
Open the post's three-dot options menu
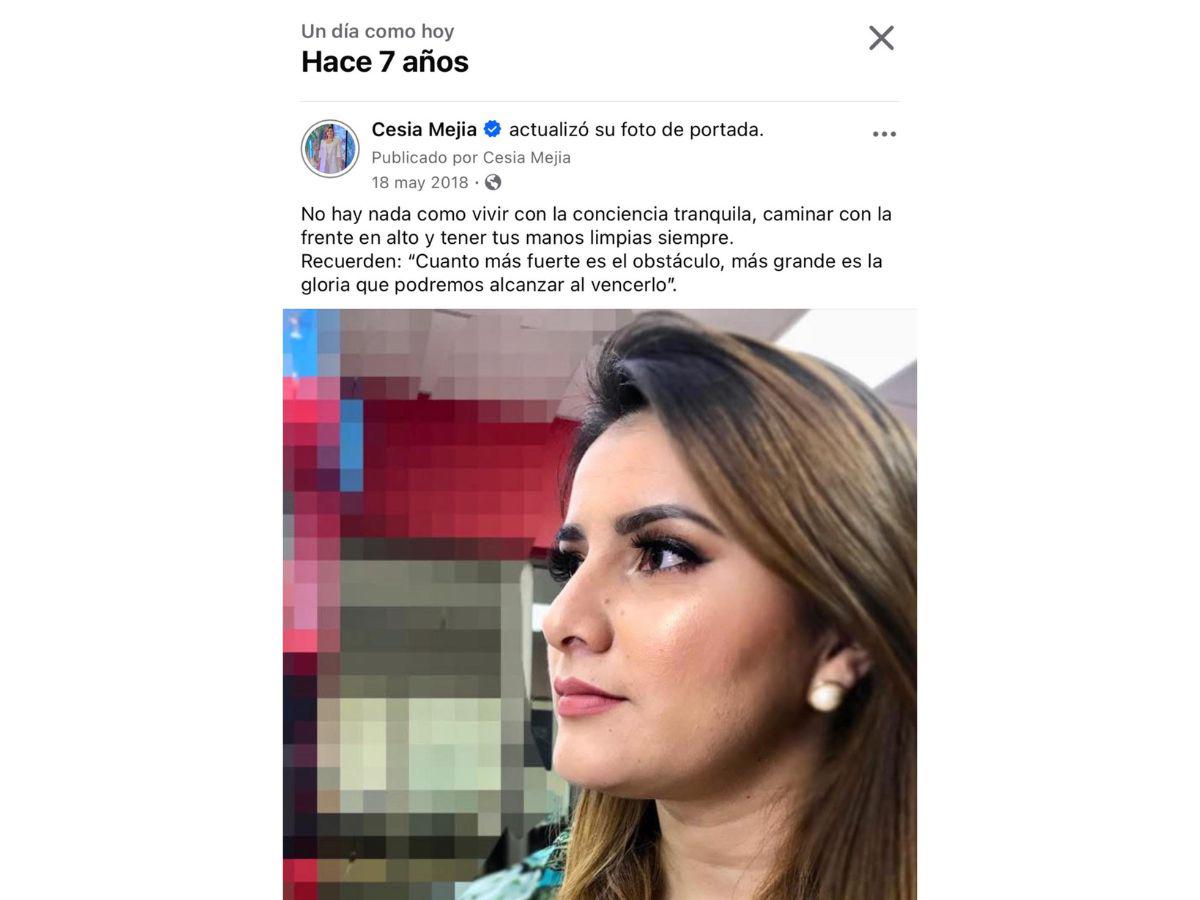coord(884,134)
